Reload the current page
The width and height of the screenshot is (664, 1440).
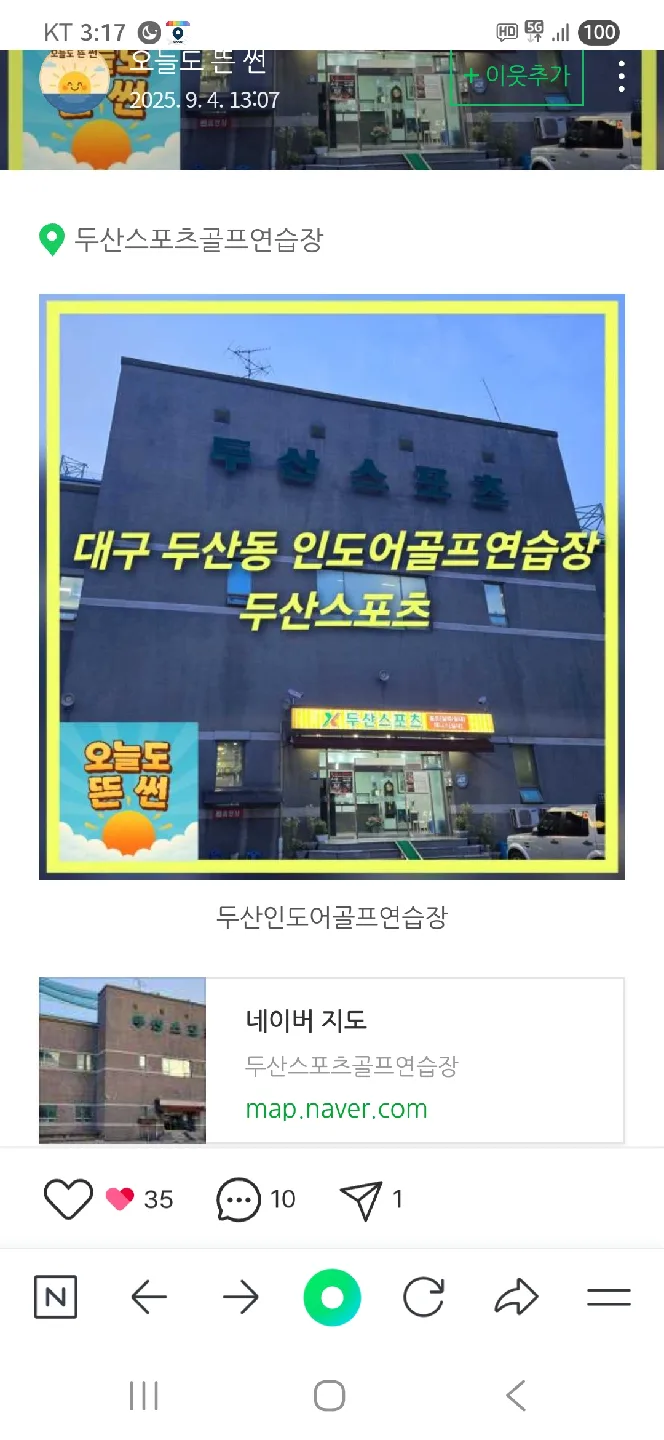[423, 1298]
